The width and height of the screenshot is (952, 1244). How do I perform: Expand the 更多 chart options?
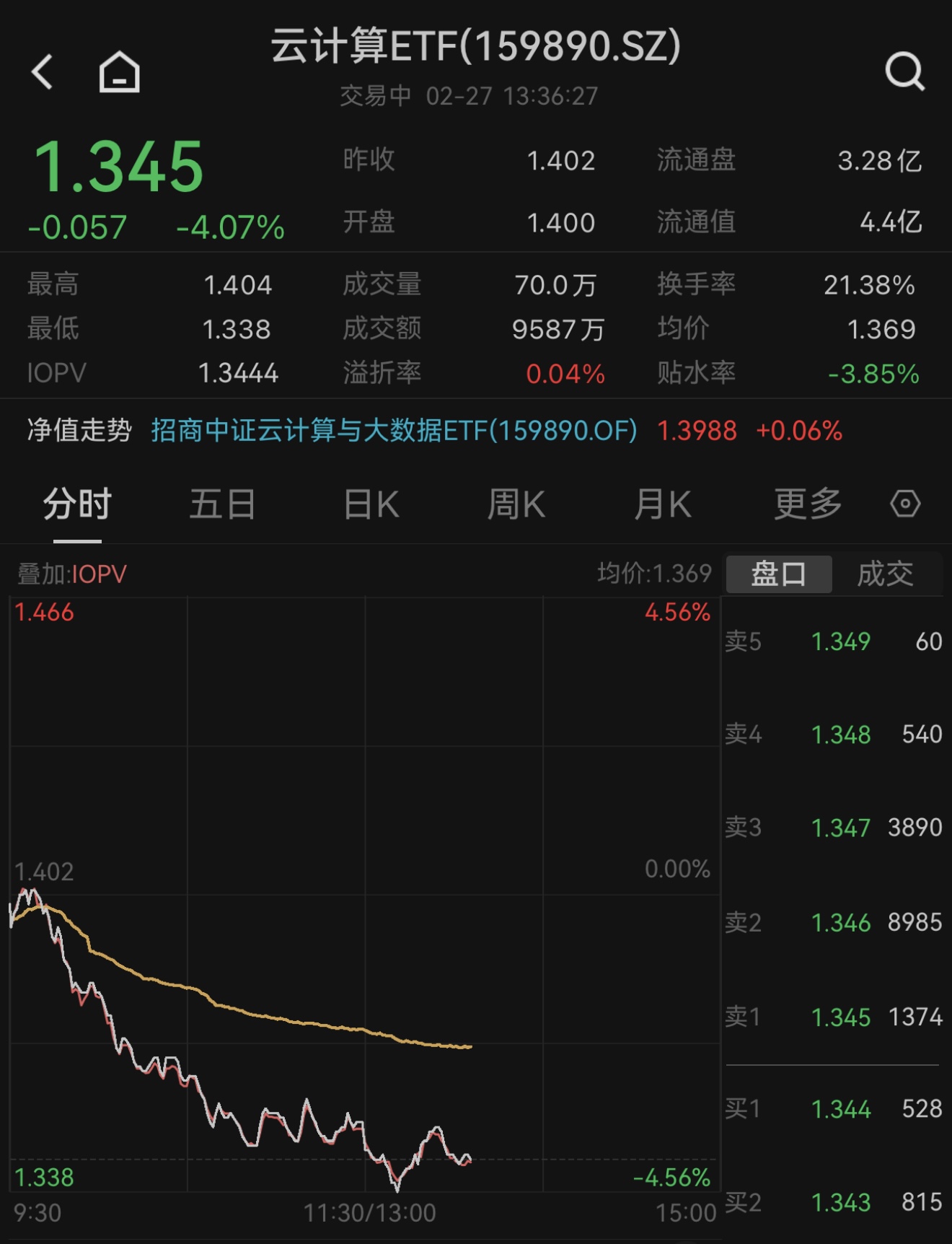tap(808, 504)
